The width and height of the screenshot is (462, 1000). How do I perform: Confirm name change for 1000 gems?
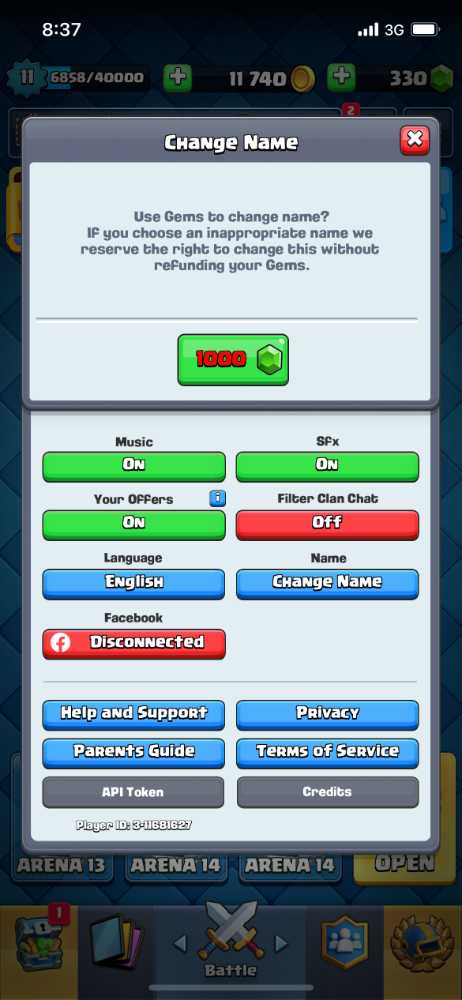click(233, 360)
